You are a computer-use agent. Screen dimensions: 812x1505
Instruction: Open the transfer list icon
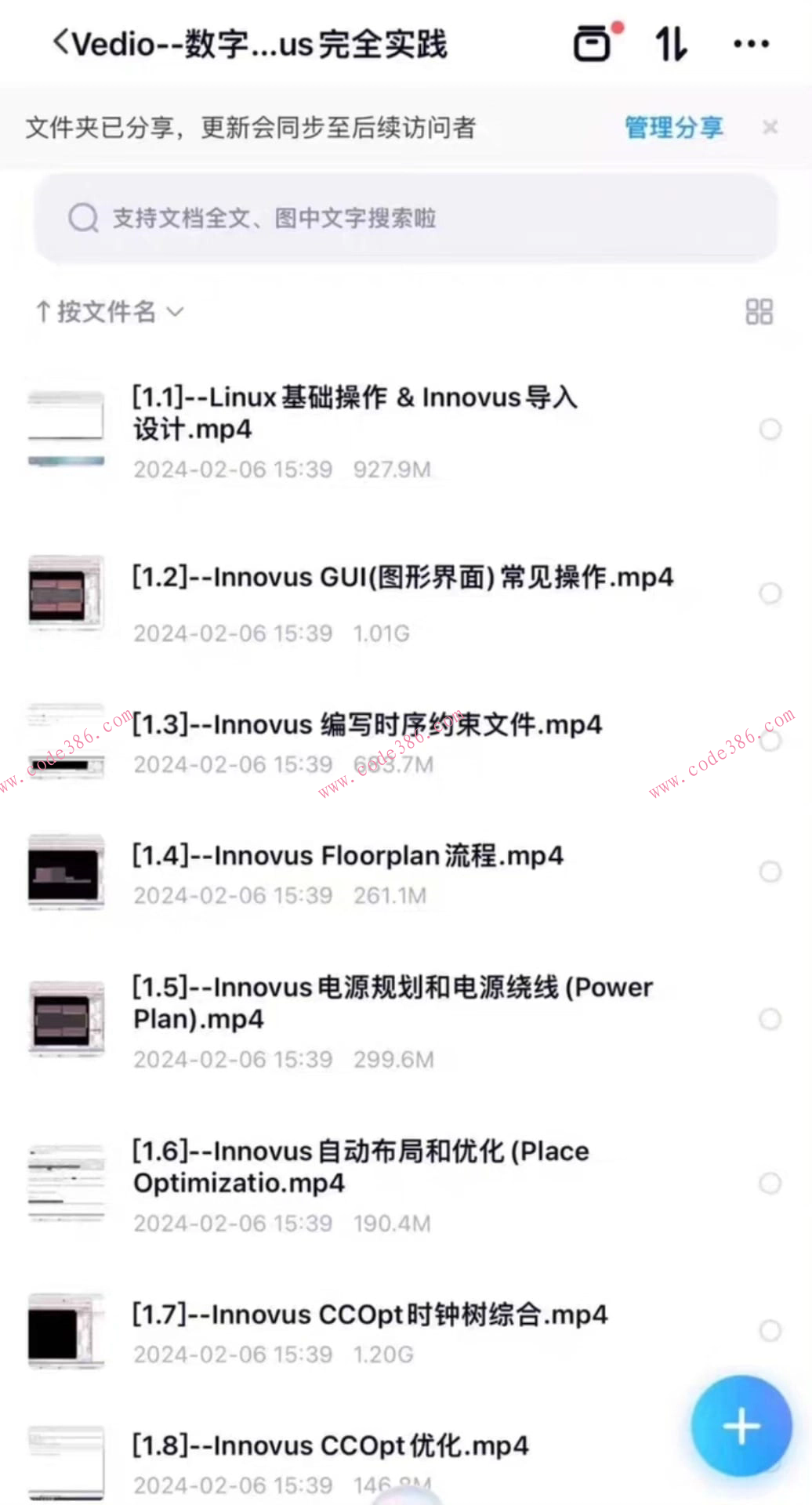click(593, 43)
